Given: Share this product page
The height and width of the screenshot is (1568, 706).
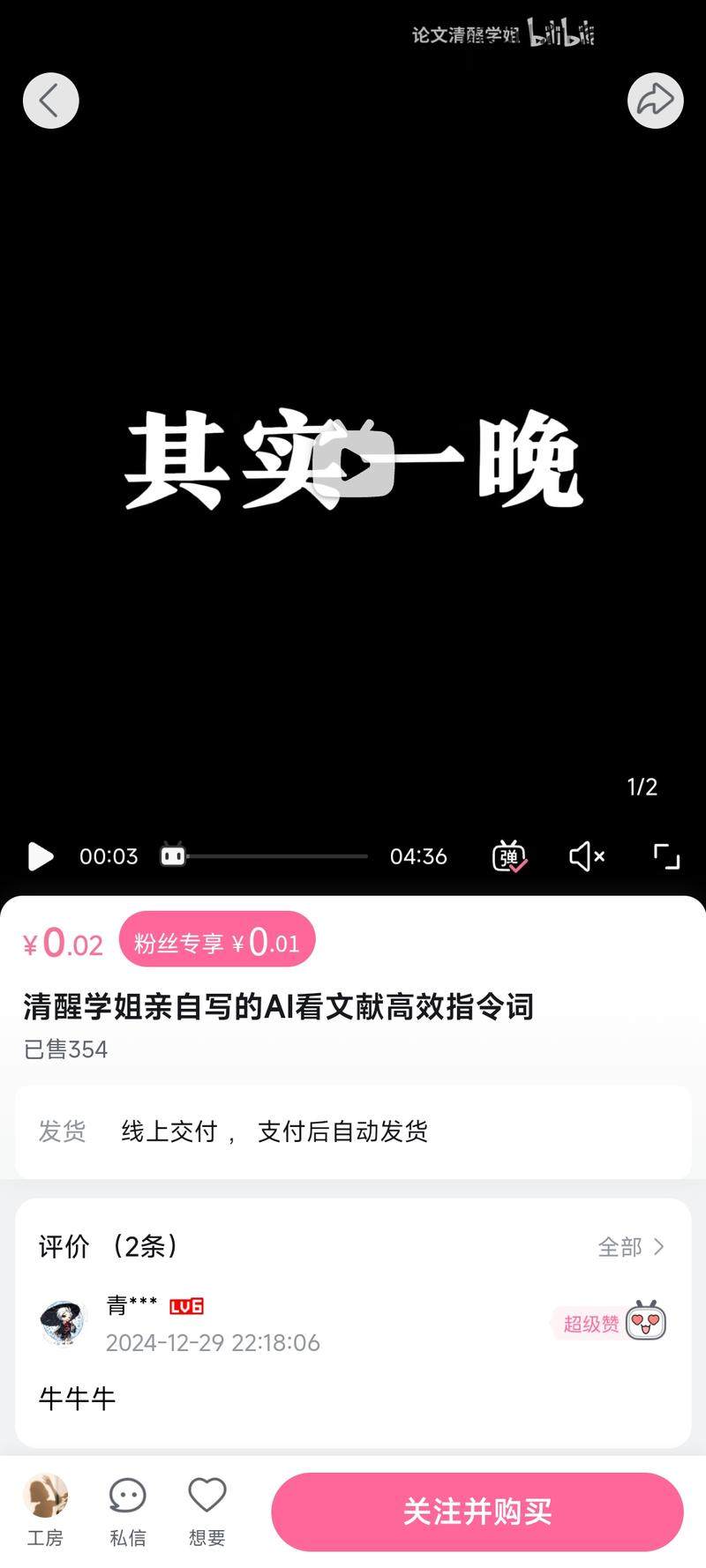Looking at the screenshot, I should [x=655, y=101].
